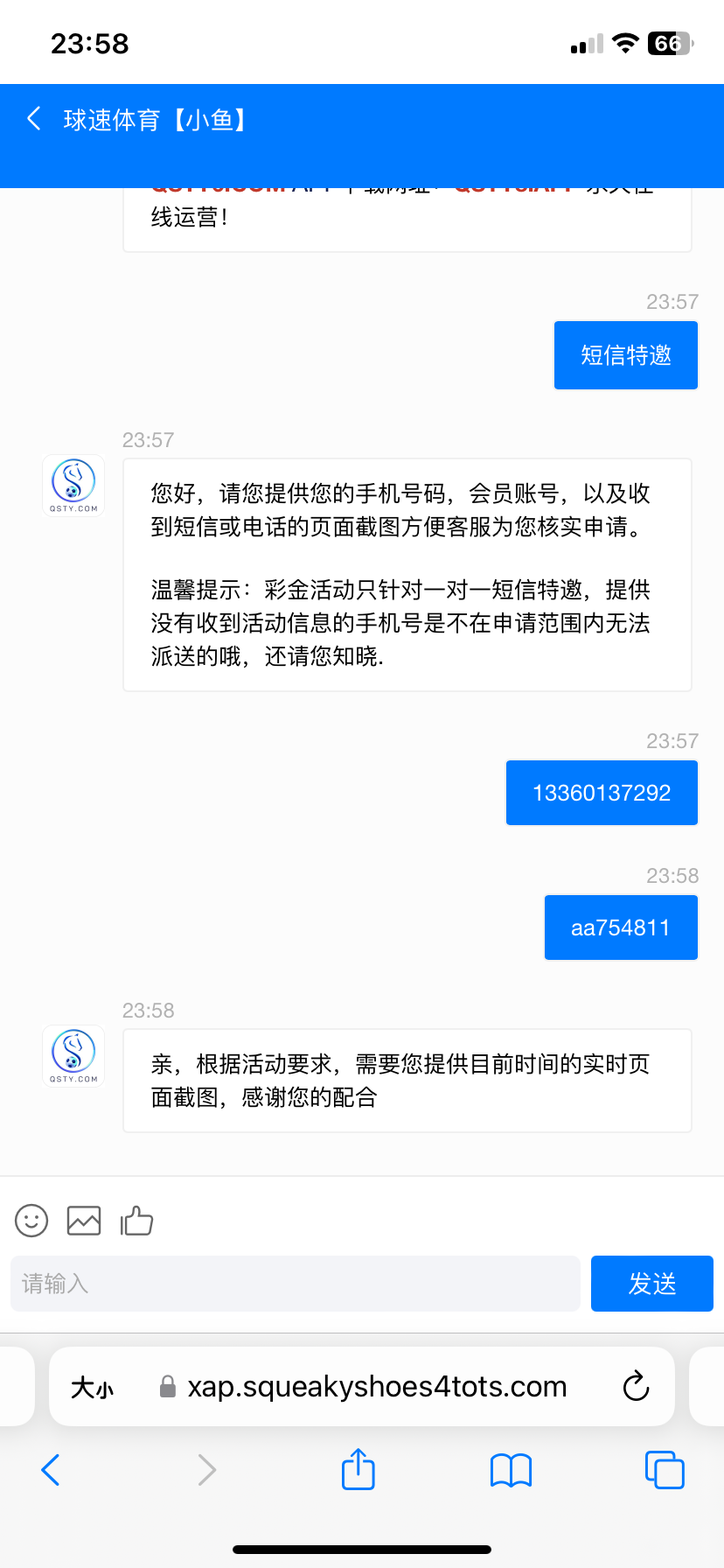Image resolution: width=724 pixels, height=1568 pixels.
Task: Open the emoji picker
Action: 31,1221
